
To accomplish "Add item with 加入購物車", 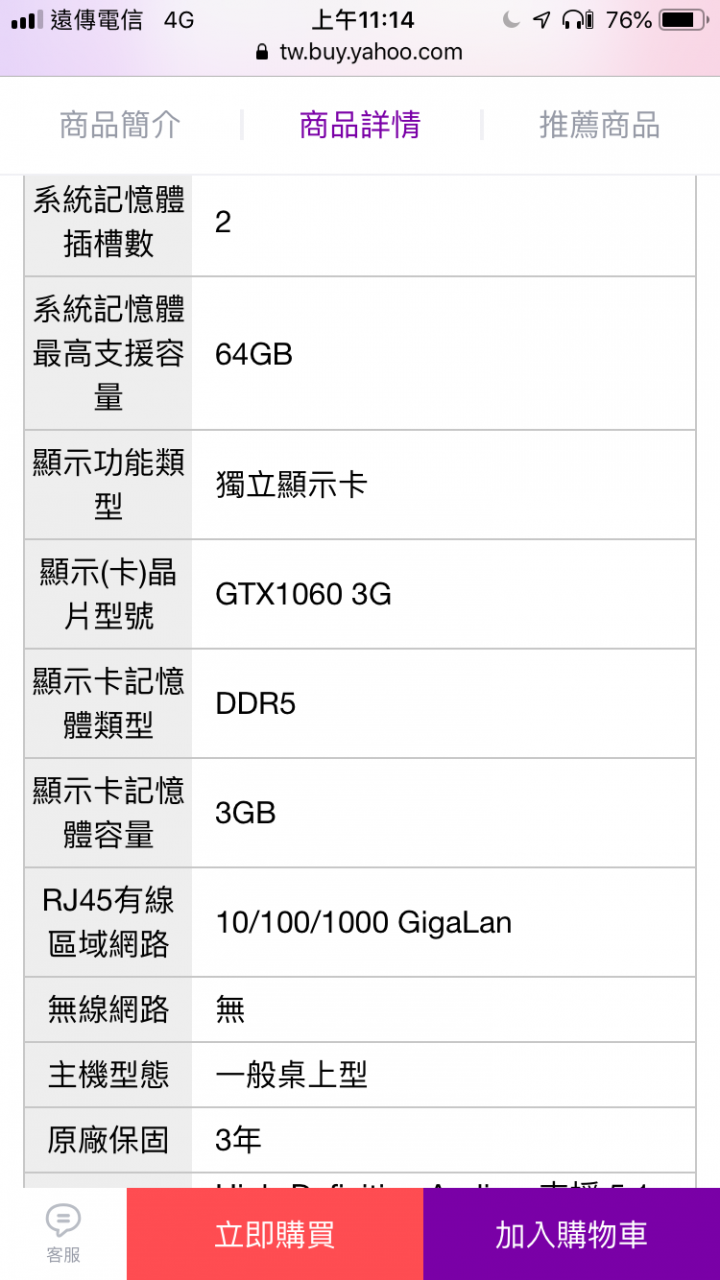I will (x=571, y=1234).
